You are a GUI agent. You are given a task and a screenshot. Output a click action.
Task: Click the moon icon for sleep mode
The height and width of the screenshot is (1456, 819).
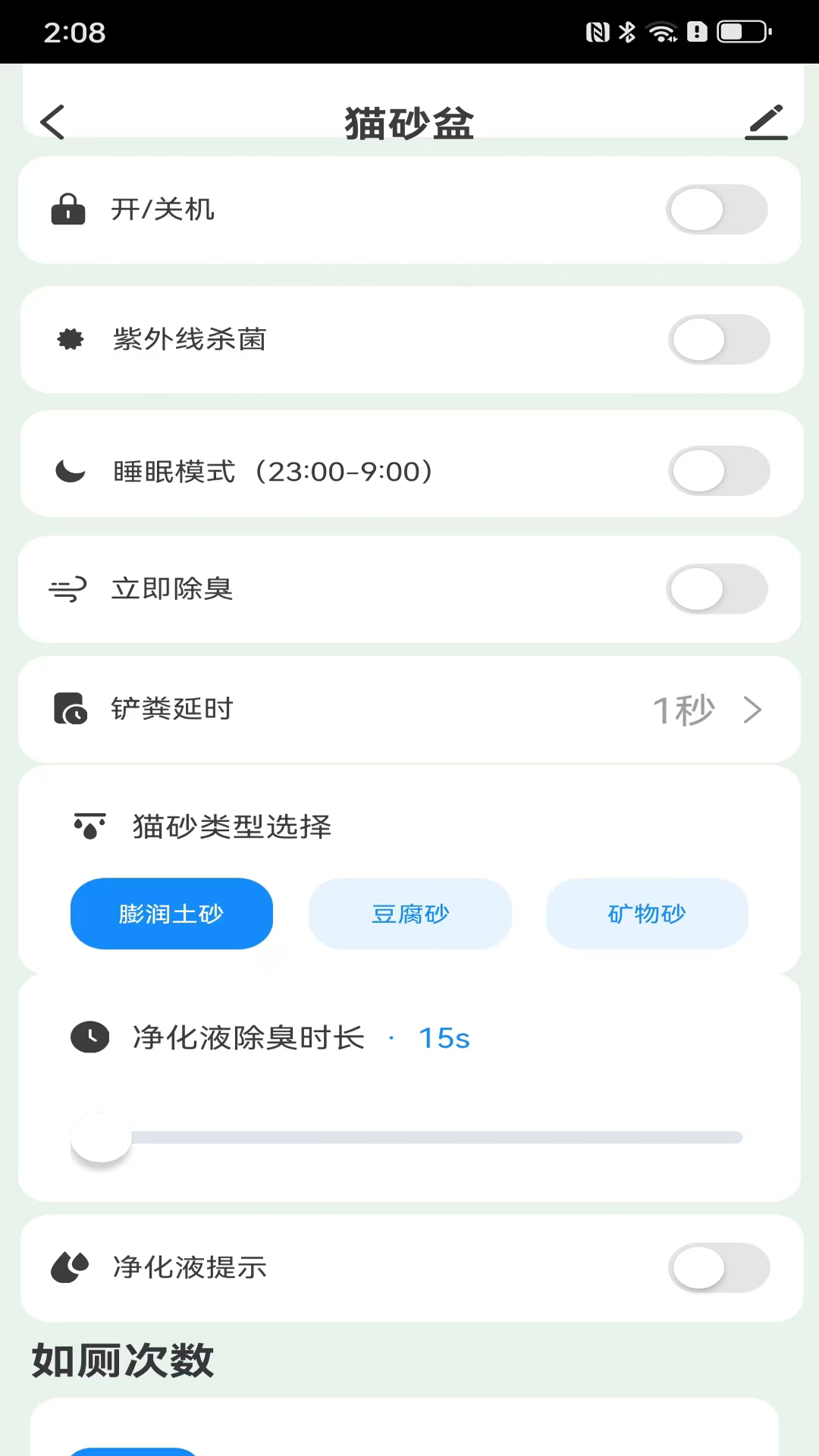click(69, 471)
